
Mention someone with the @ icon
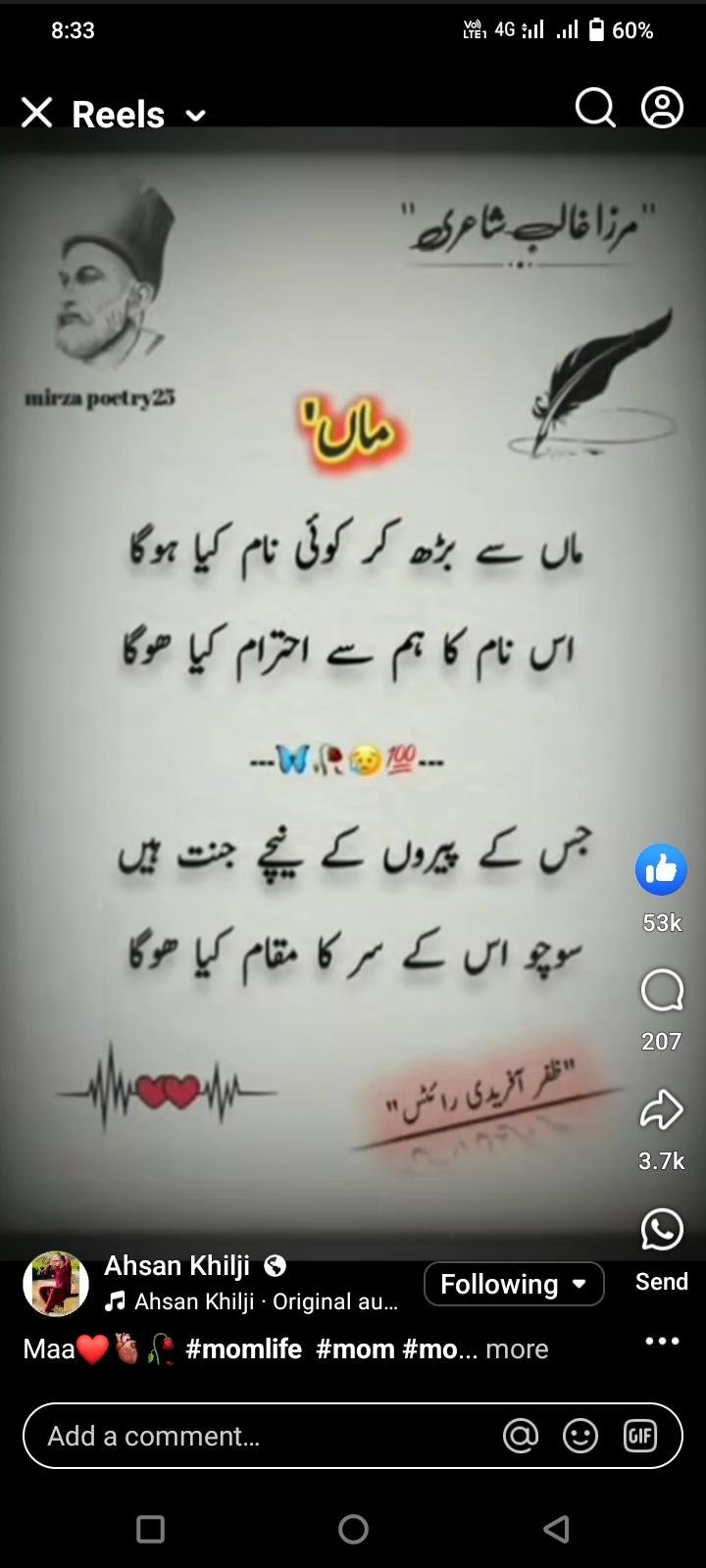coord(521,1436)
